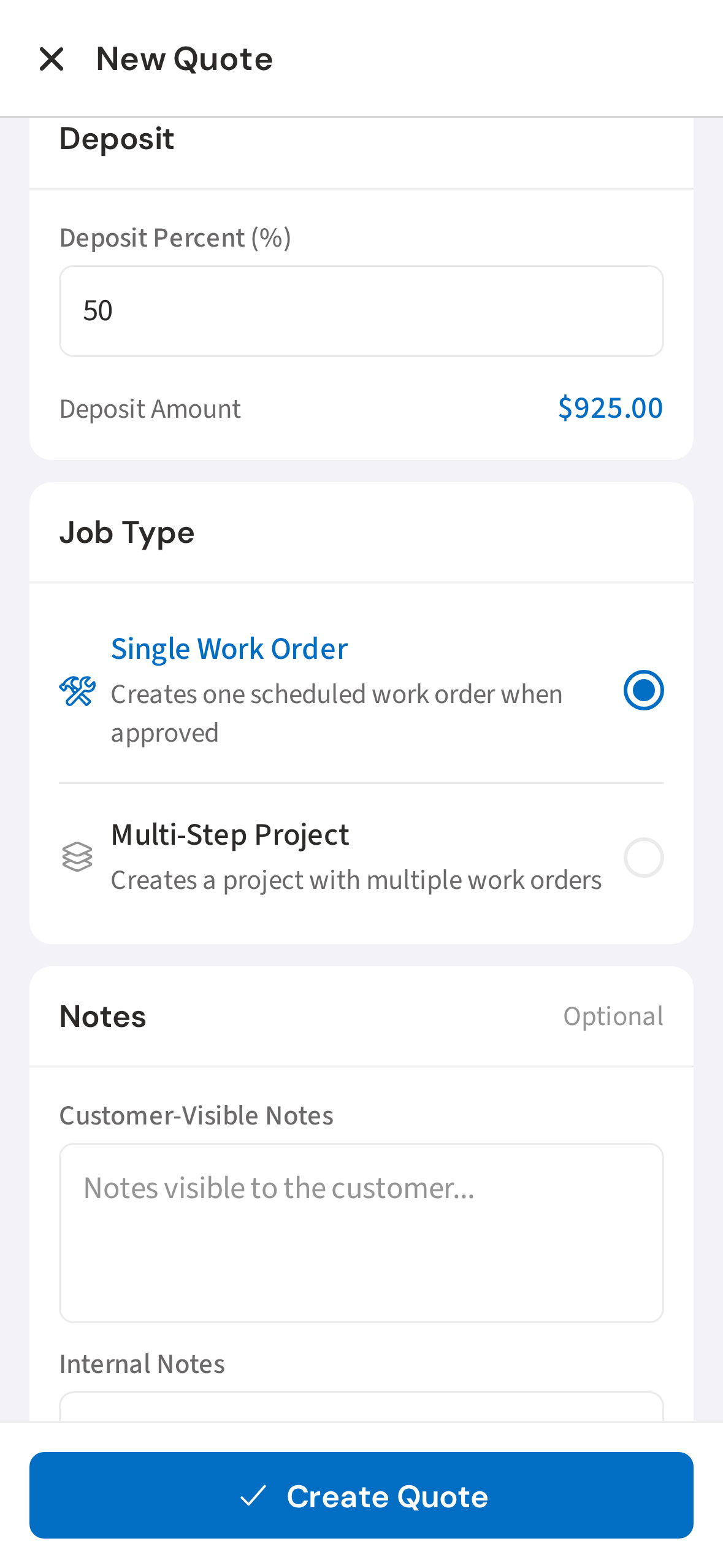723x1568 pixels.
Task: Click the selected Job Type radio indicator
Action: 643,690
